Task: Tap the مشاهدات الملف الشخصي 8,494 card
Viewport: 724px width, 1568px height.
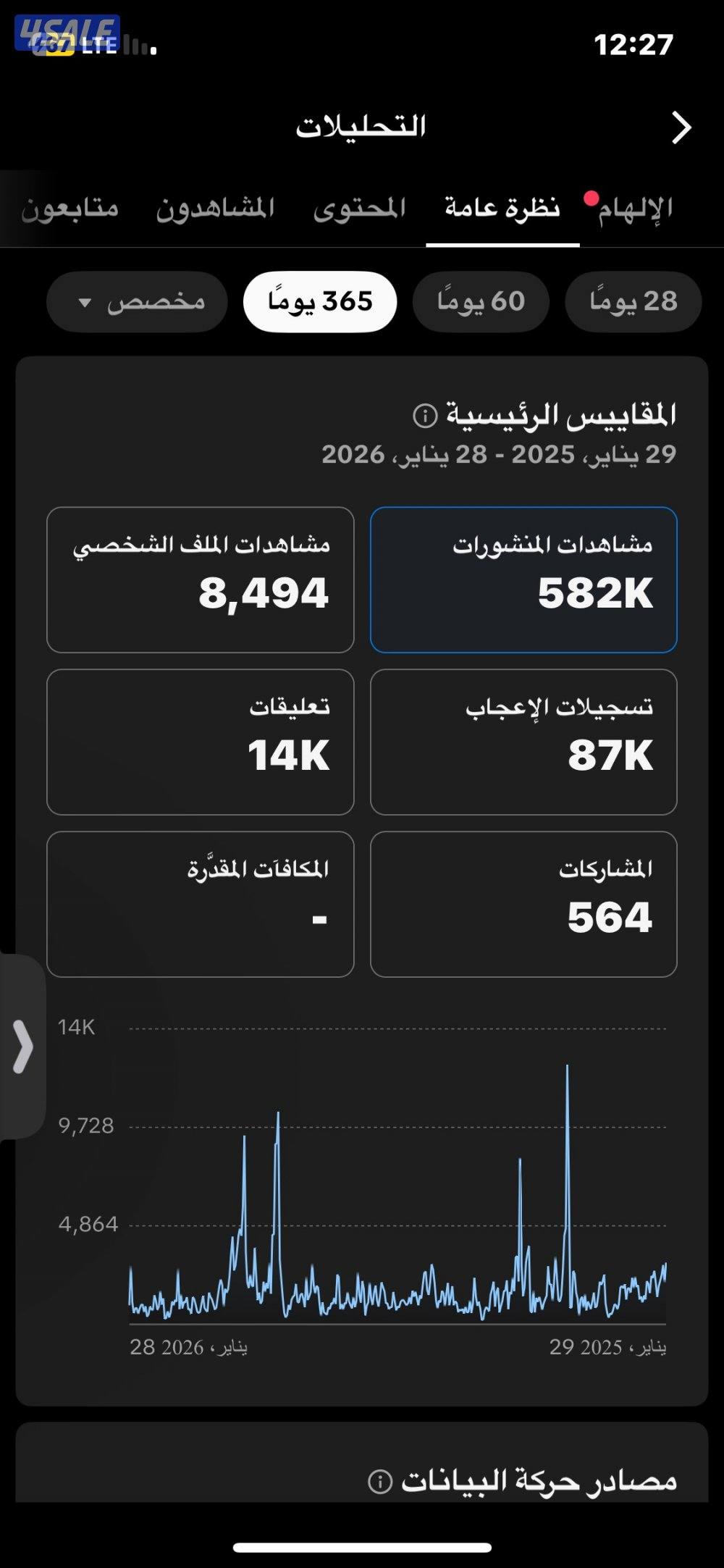Action: coord(201,579)
